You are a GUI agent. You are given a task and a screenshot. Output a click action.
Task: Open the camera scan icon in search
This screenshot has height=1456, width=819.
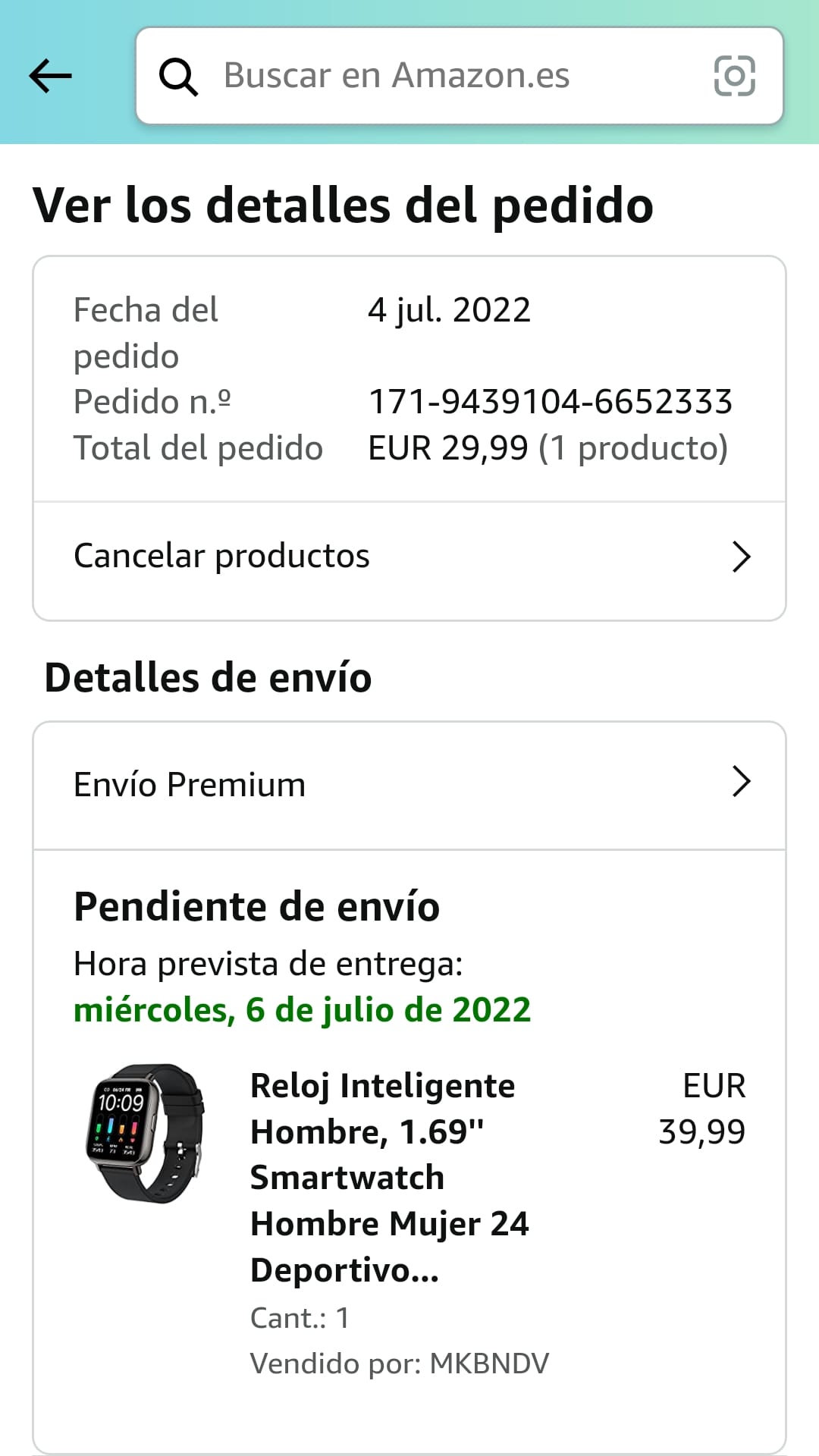[x=734, y=76]
